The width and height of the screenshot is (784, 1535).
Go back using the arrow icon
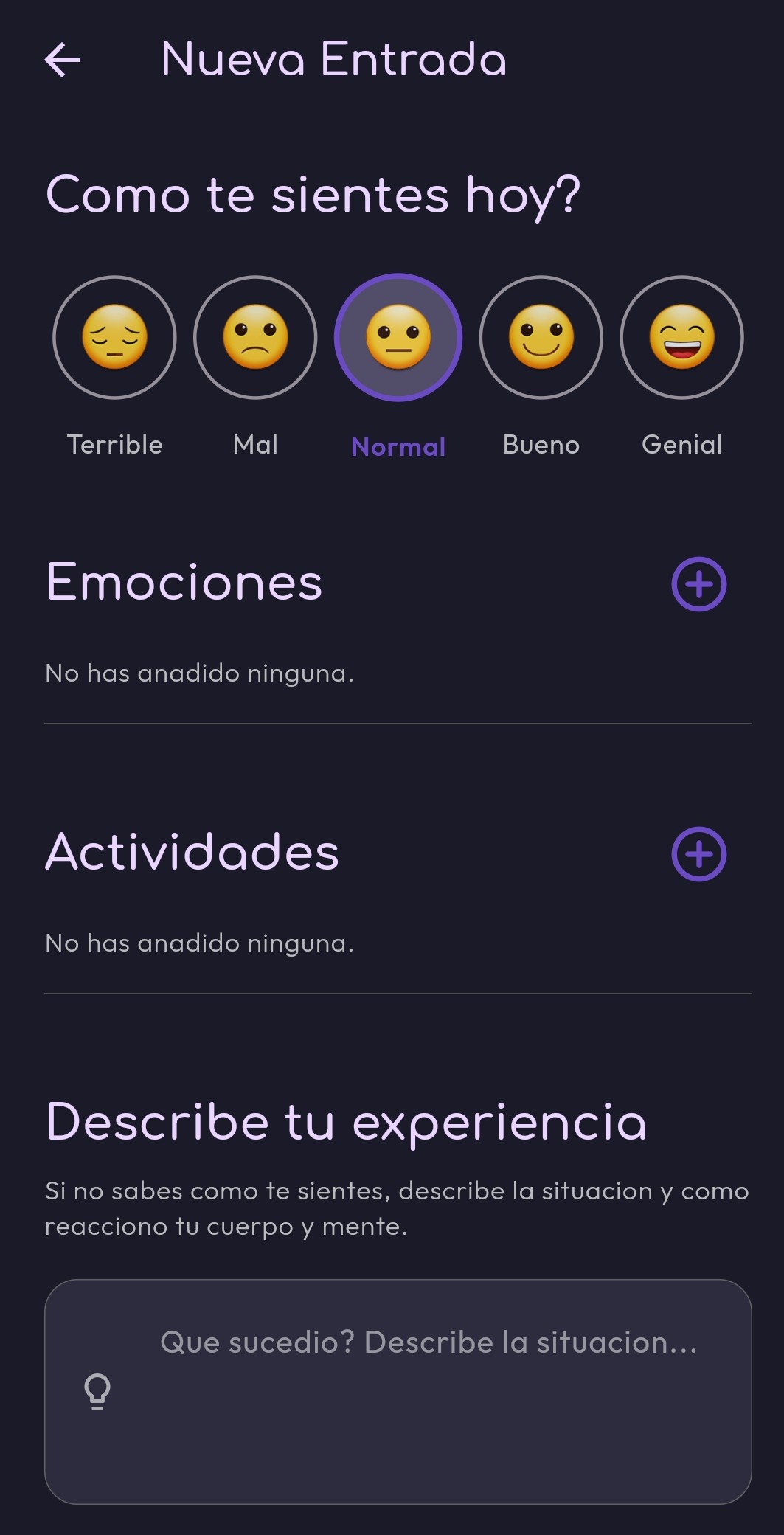pos(63,61)
